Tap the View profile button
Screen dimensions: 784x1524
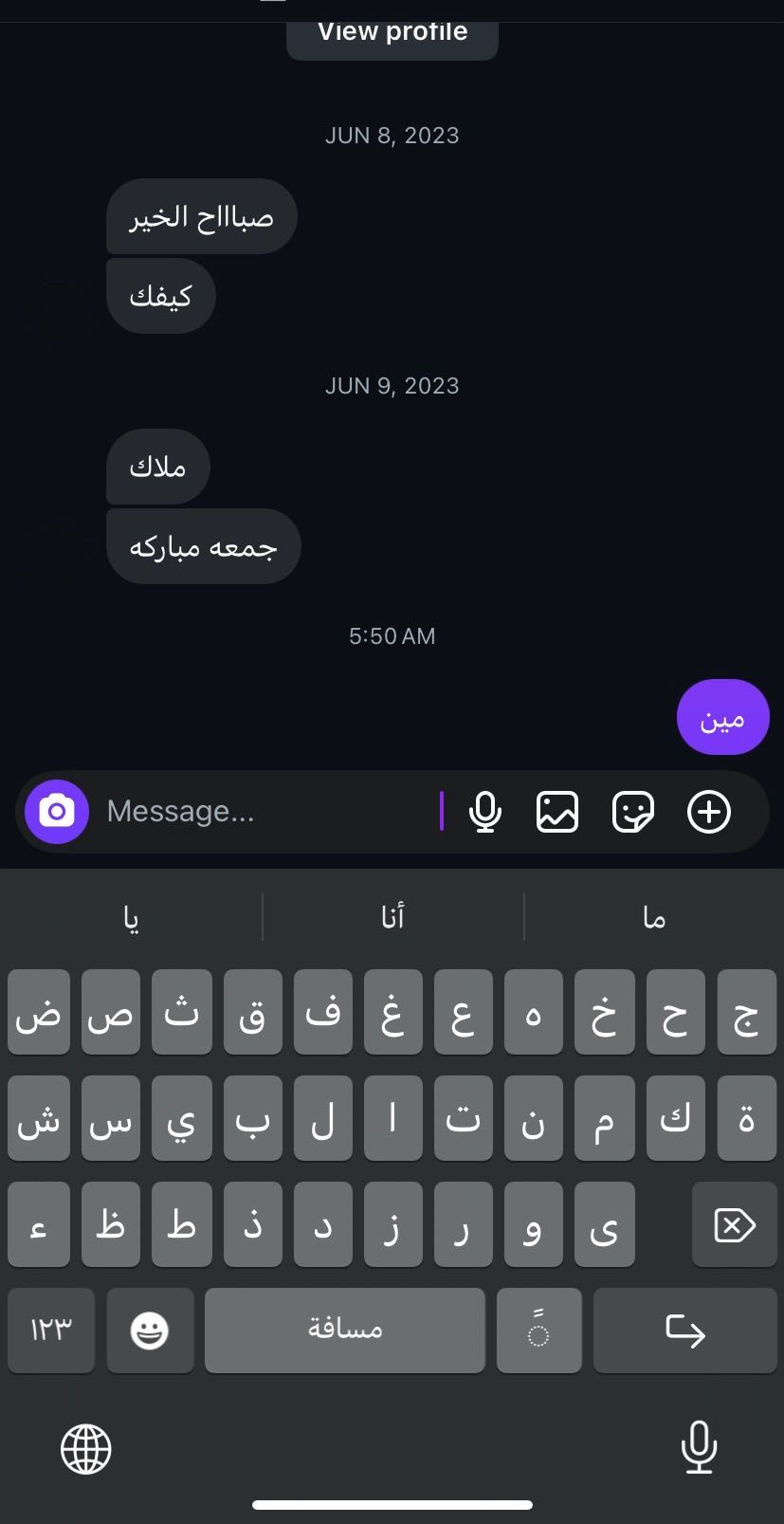(392, 35)
